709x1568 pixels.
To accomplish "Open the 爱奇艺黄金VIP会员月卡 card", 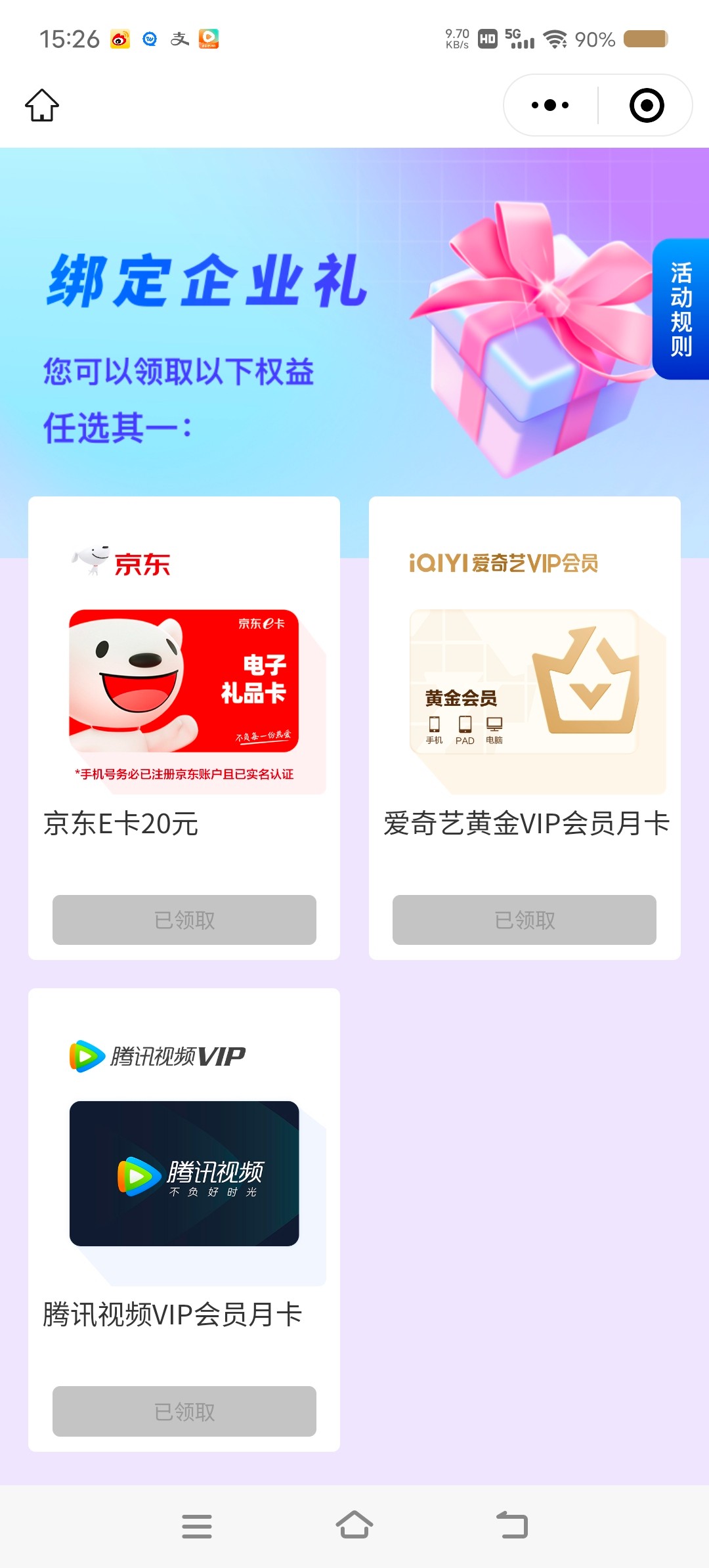I will pyautogui.click(x=525, y=683).
